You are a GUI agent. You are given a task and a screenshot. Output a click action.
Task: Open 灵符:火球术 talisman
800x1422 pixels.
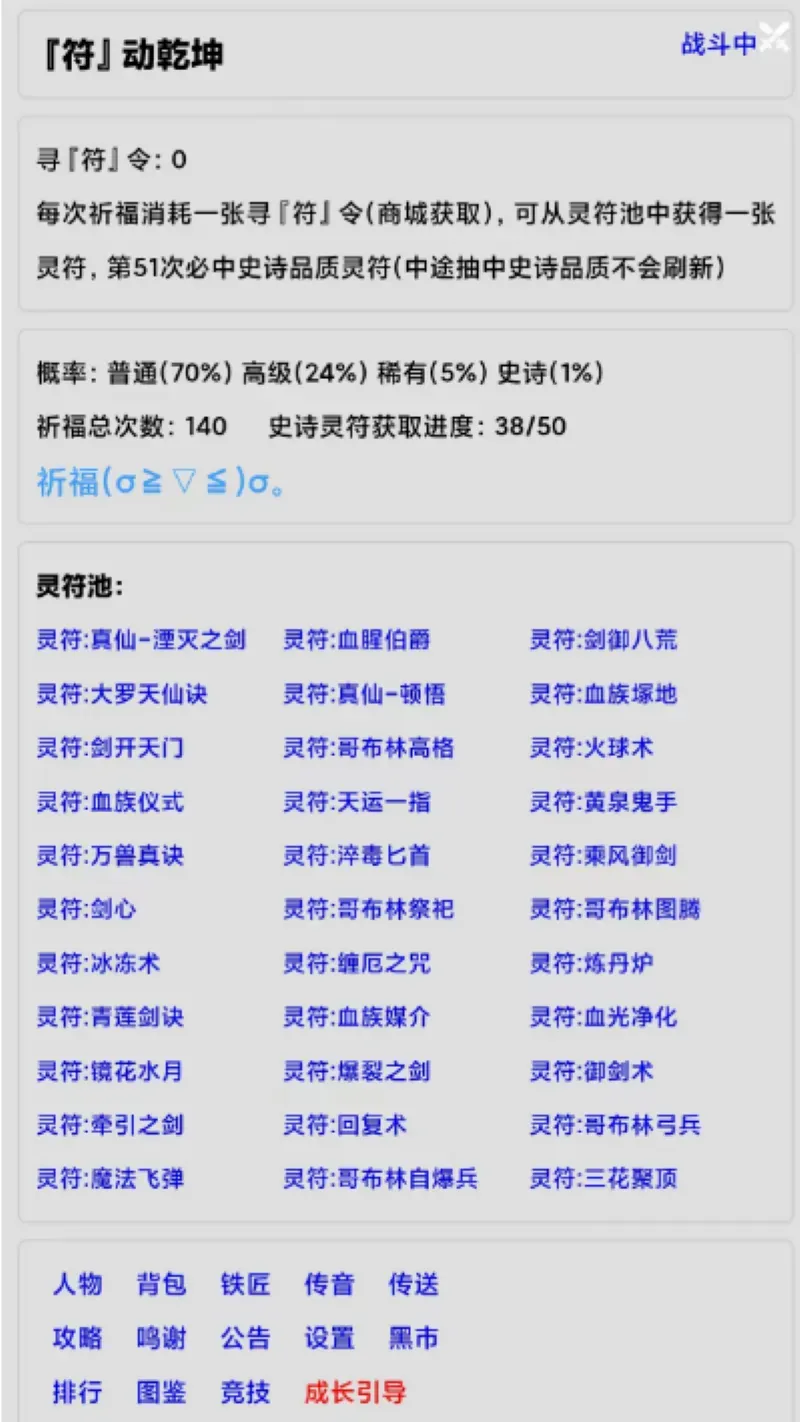(591, 747)
